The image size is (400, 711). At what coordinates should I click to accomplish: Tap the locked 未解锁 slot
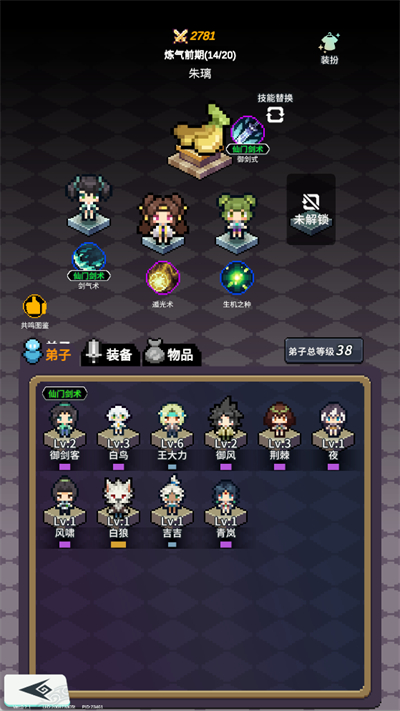tap(311, 209)
